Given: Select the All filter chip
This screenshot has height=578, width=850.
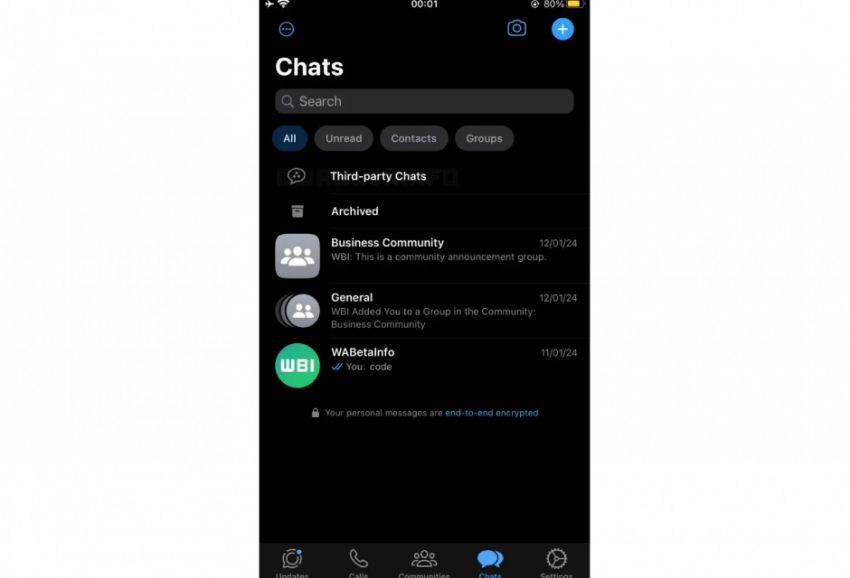Looking at the screenshot, I should [x=290, y=138].
